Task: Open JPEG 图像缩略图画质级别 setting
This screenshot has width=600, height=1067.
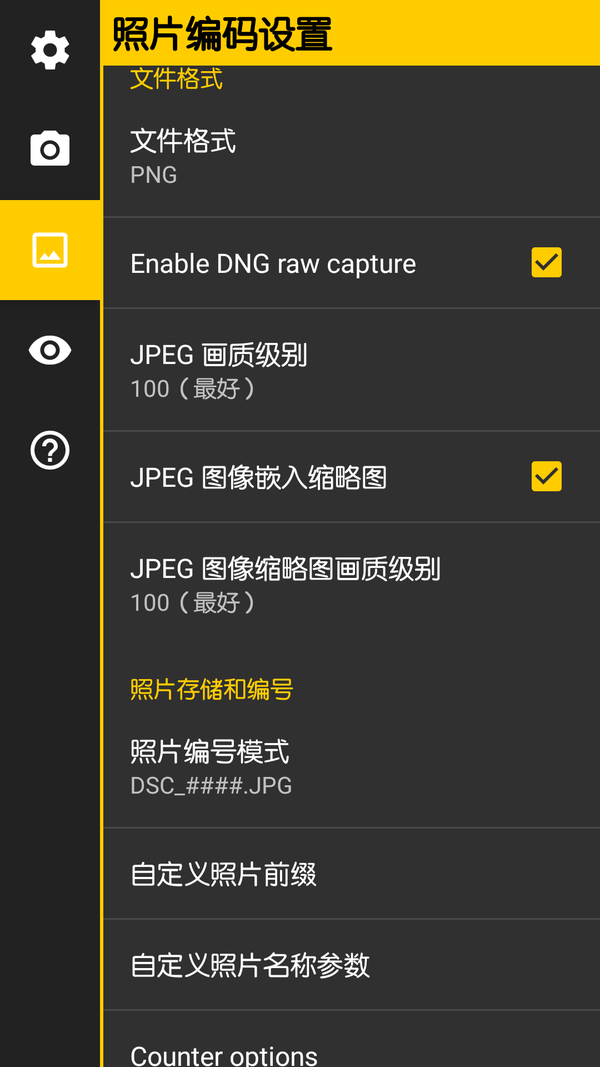Action: 352,584
